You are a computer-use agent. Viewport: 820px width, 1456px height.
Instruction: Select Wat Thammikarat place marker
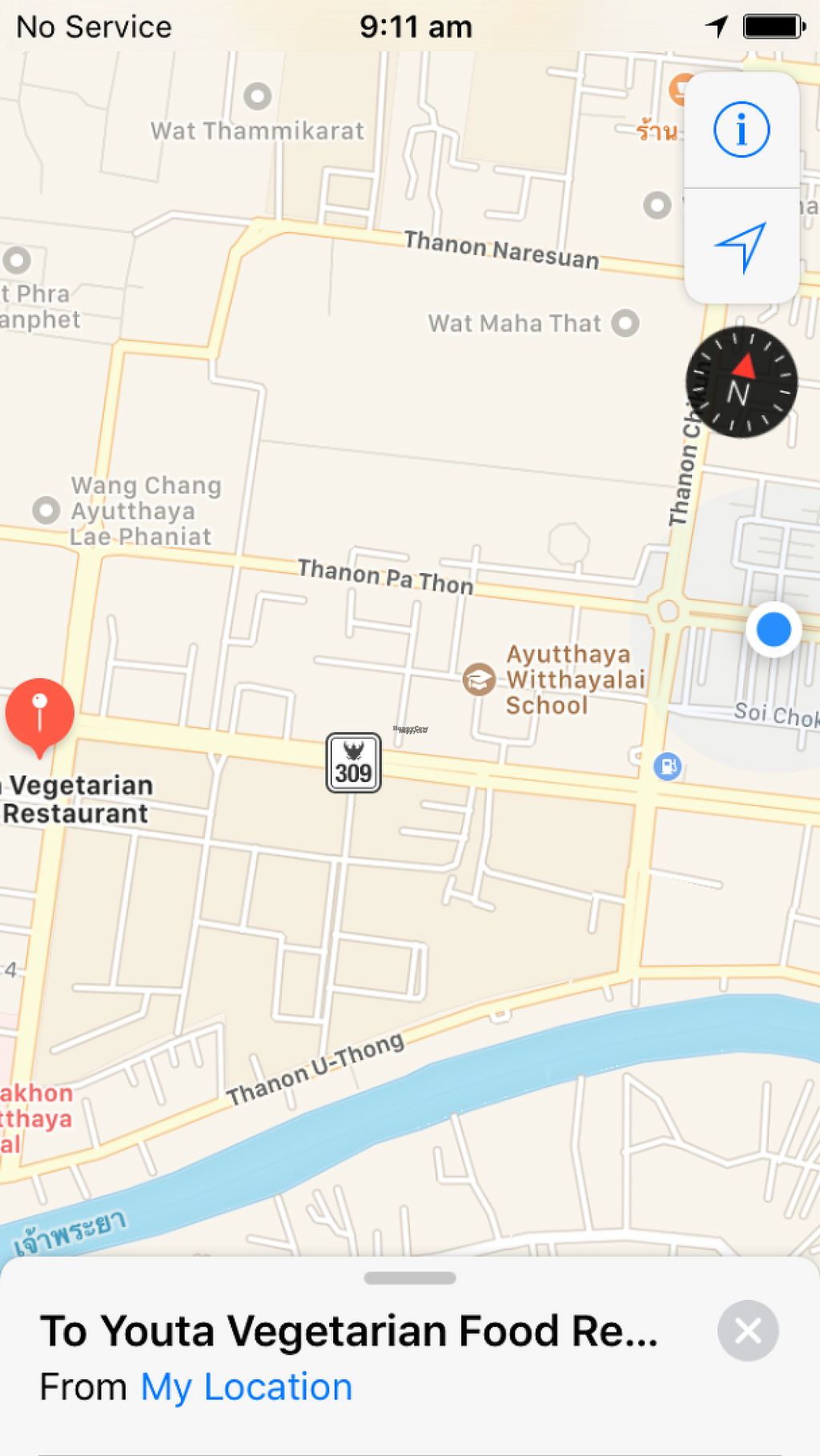pos(257,96)
